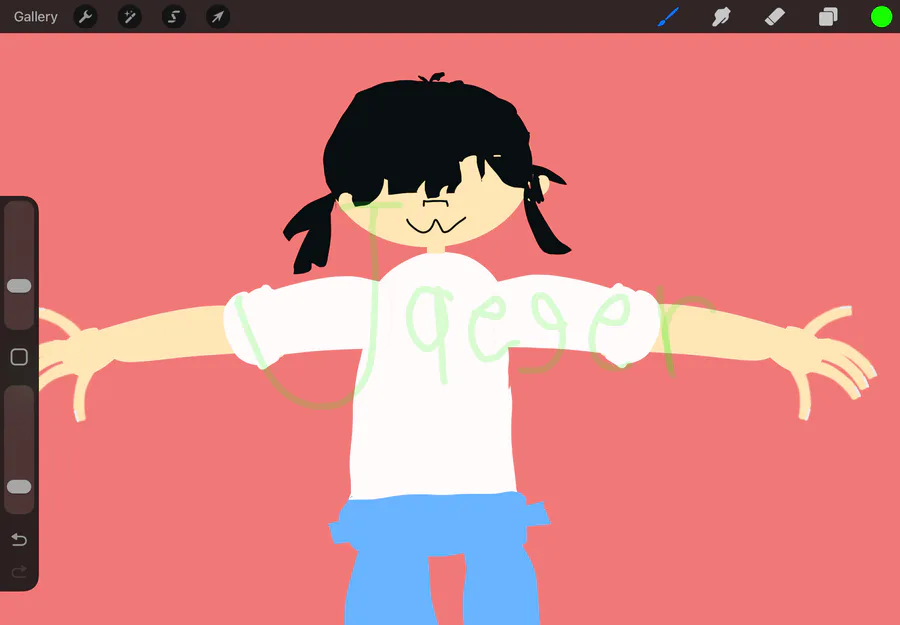Activate the Transform arrow tool

coord(217,17)
